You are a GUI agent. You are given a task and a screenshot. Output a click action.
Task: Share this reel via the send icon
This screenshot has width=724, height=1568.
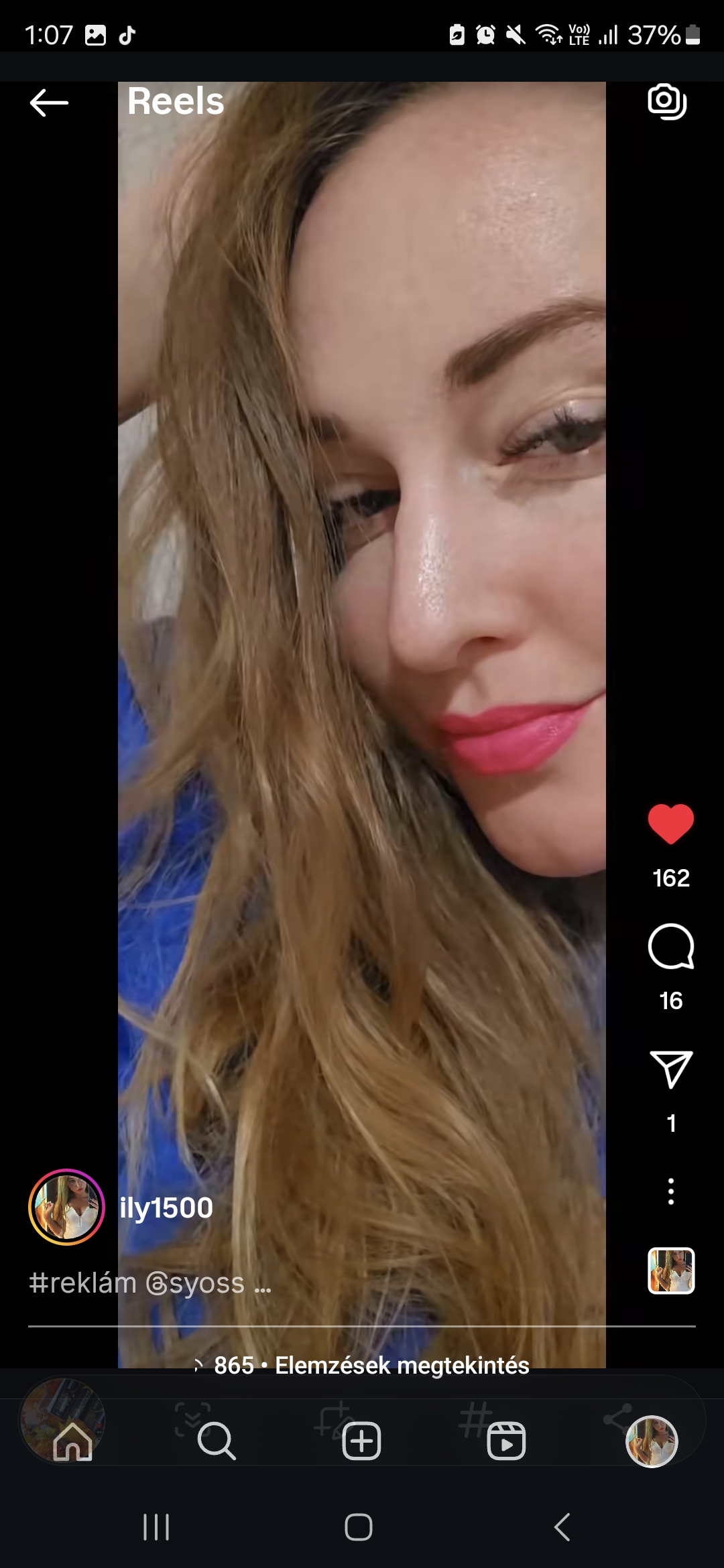[670, 1069]
